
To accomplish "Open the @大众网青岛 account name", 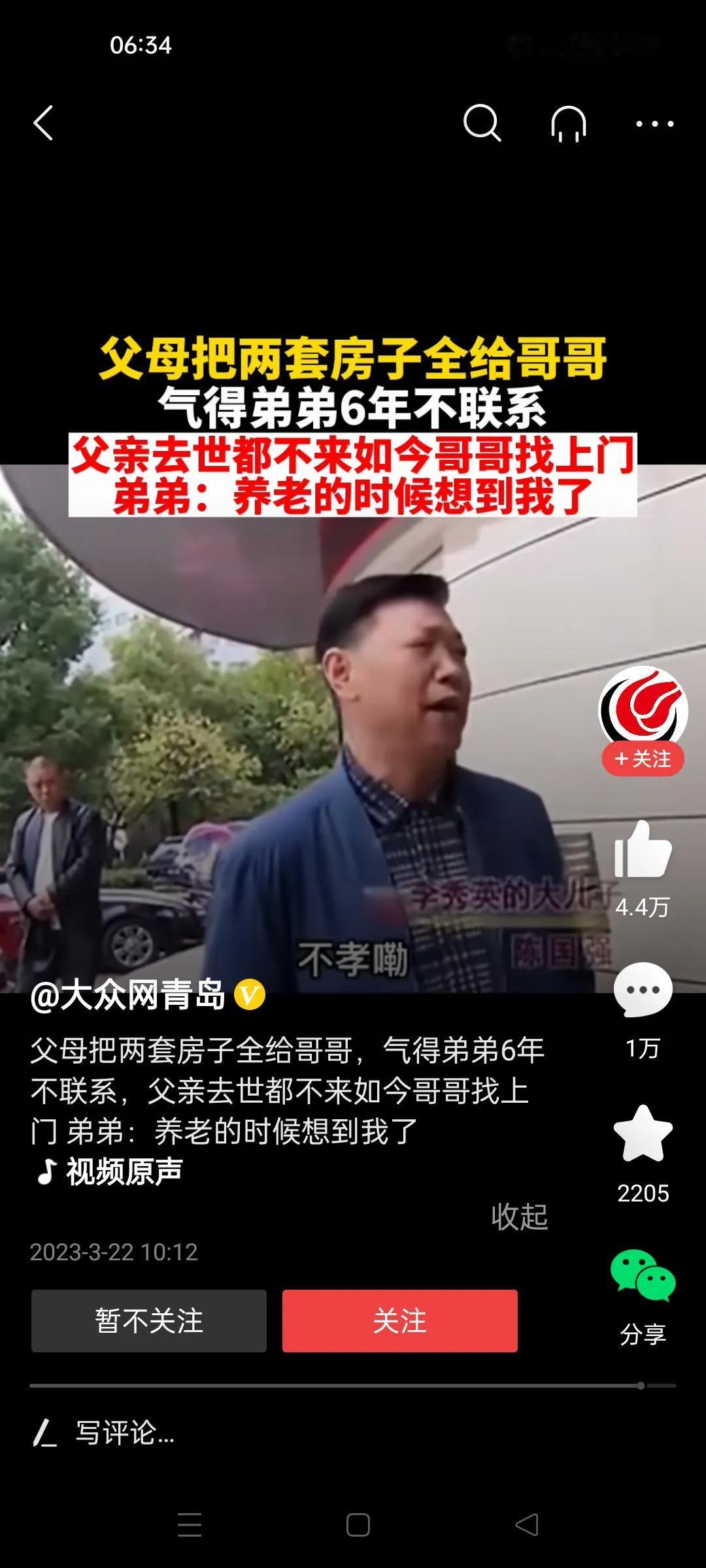I will (x=128, y=996).
